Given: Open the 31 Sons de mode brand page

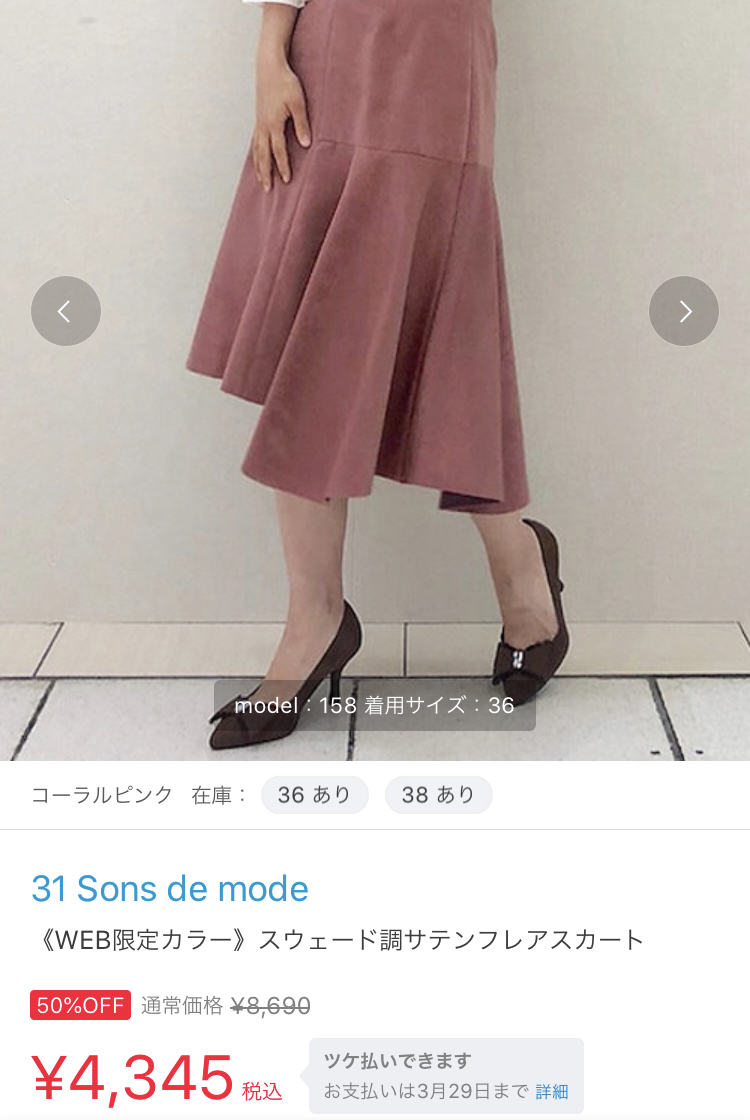Looking at the screenshot, I should [170, 888].
